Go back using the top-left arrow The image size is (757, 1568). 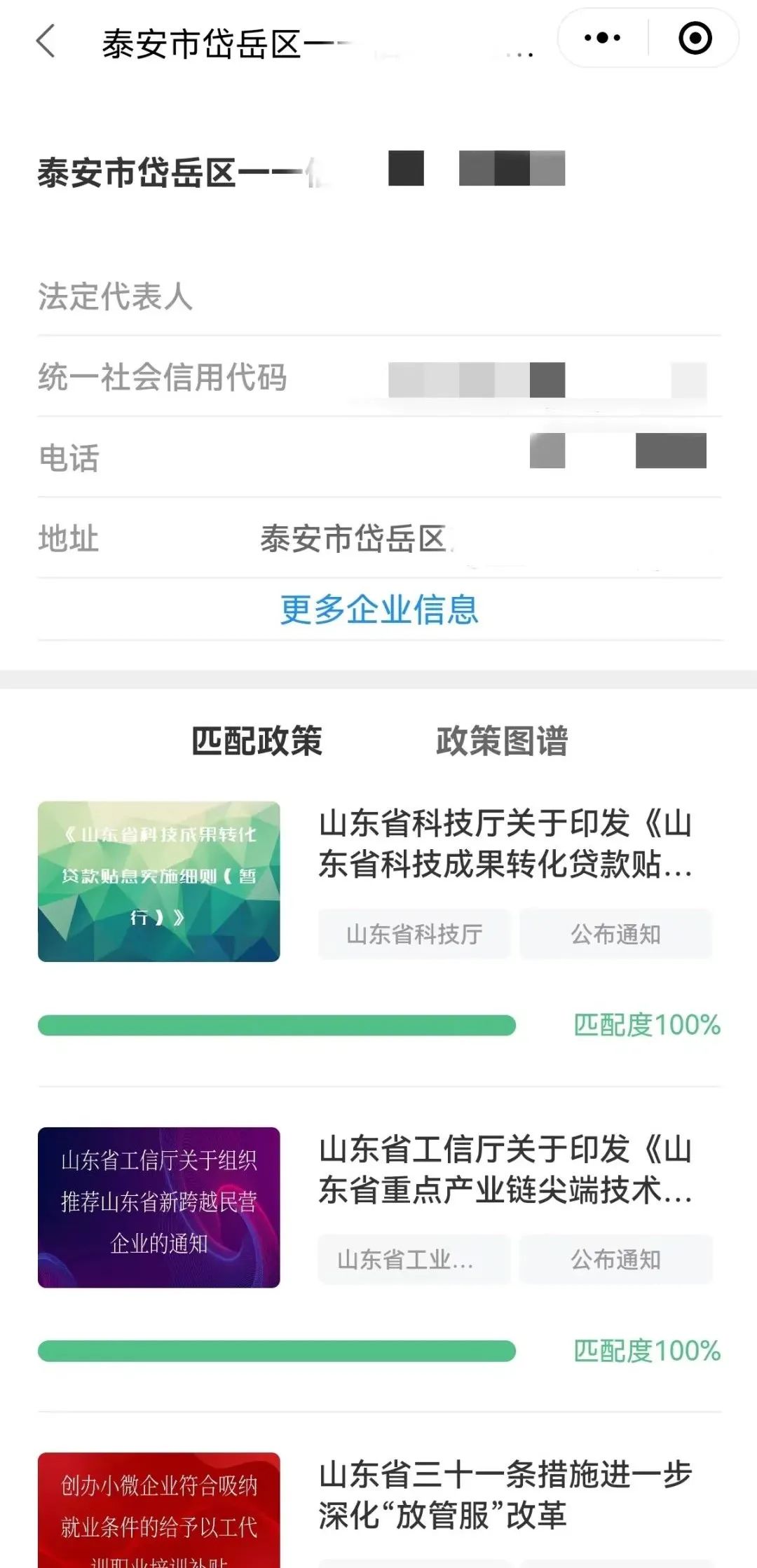pos(46,41)
